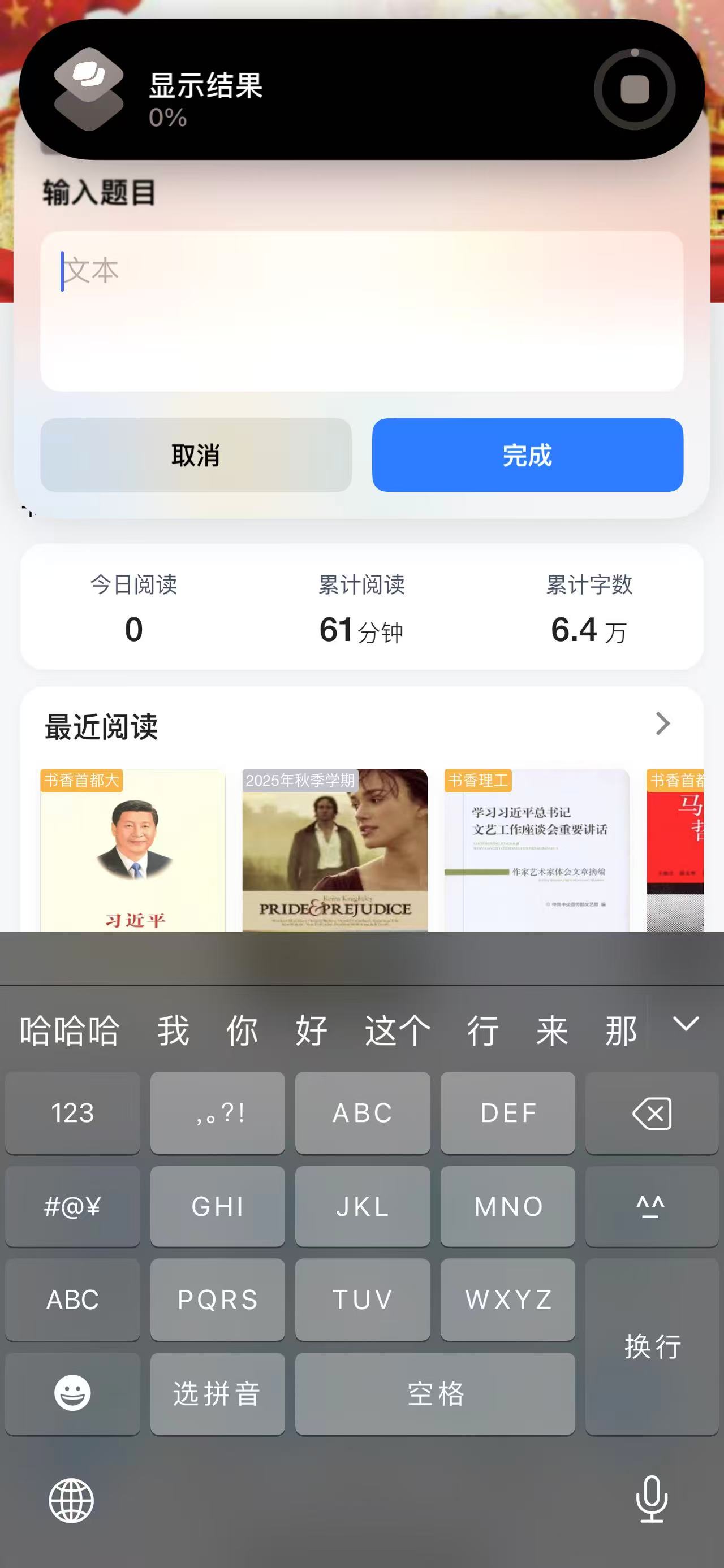Switch keyboard to 123 numbers

click(72, 1114)
